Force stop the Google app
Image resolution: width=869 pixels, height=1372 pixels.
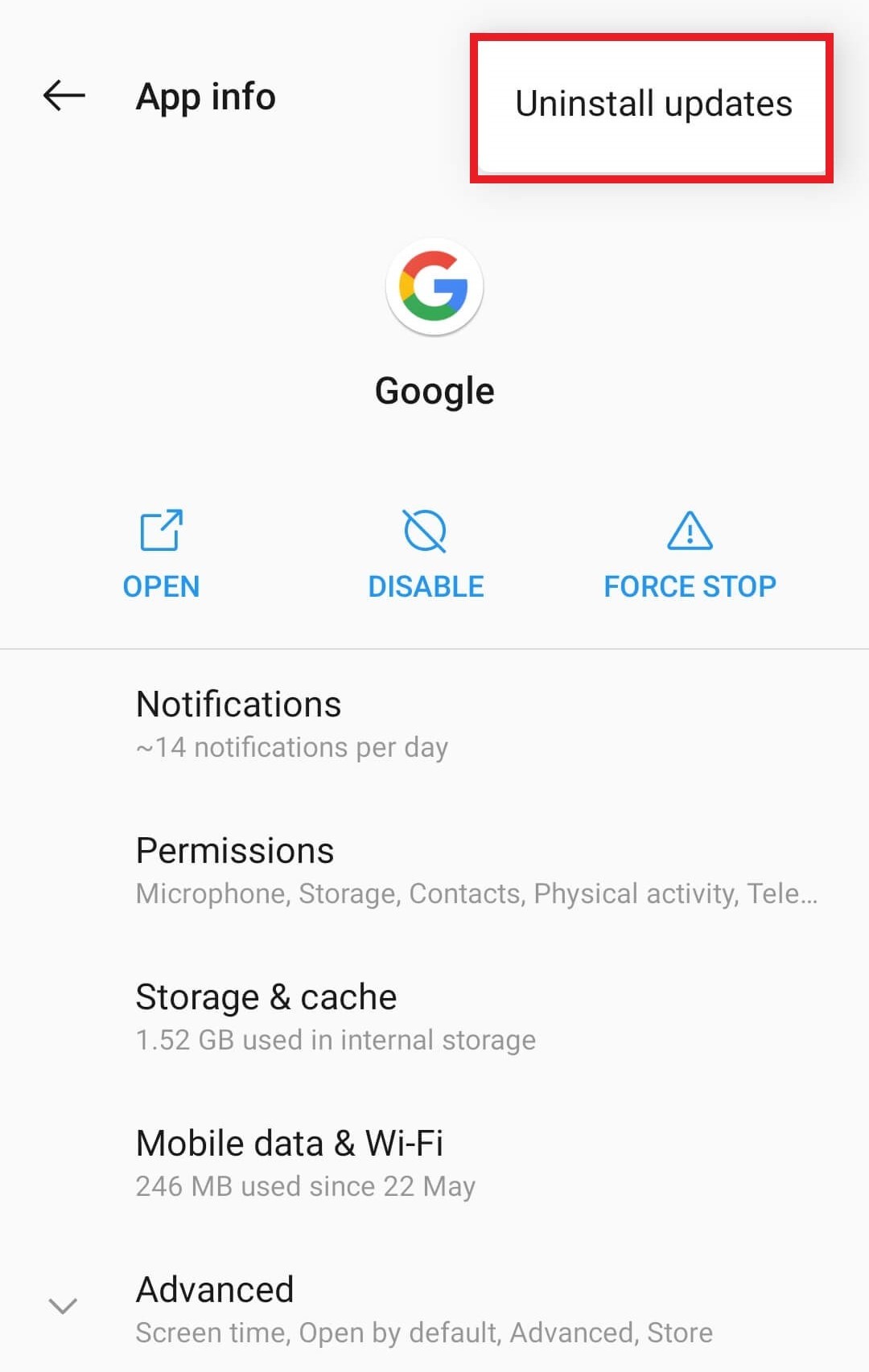pyautogui.click(x=690, y=555)
